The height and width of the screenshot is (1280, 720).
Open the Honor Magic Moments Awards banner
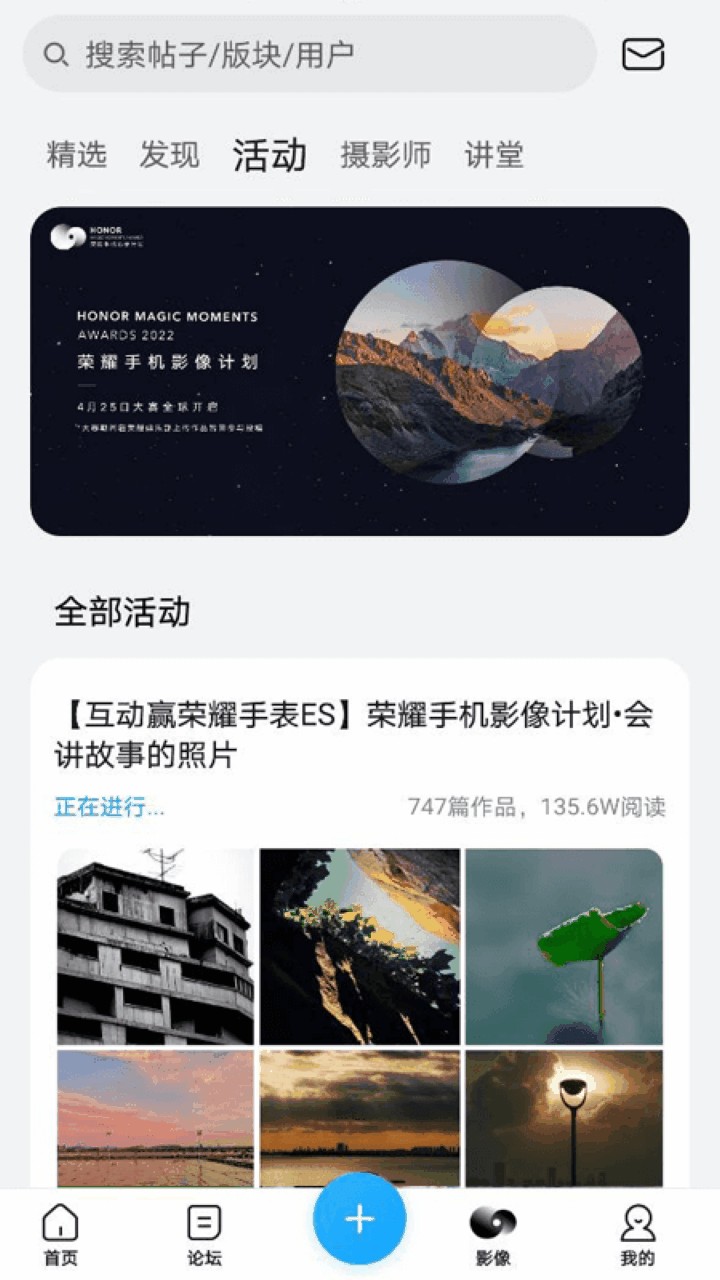360,371
